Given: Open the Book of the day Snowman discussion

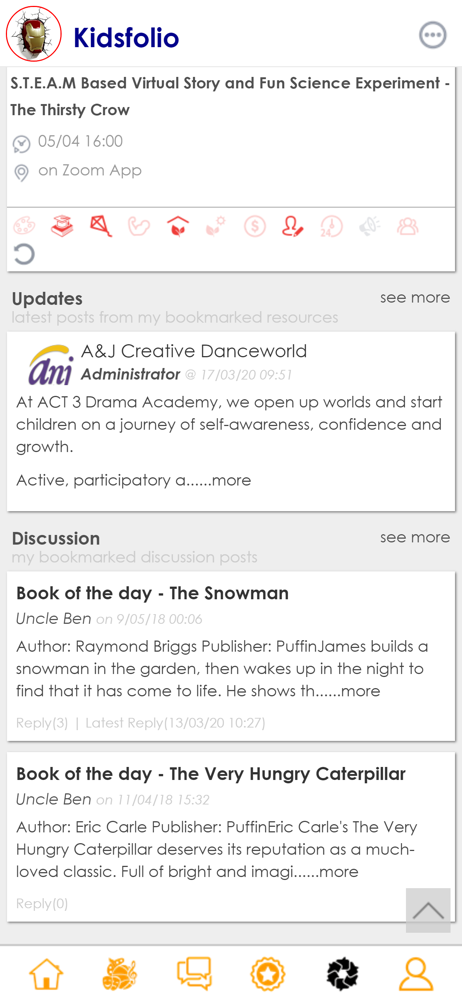Looking at the screenshot, I should [231, 656].
